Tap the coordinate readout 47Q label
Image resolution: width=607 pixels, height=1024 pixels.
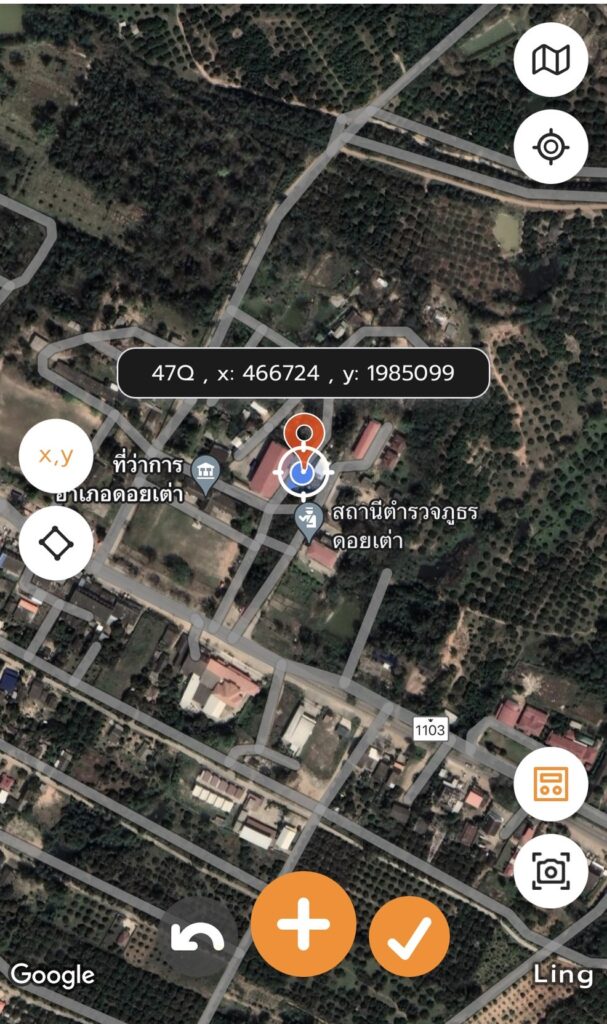303,373
